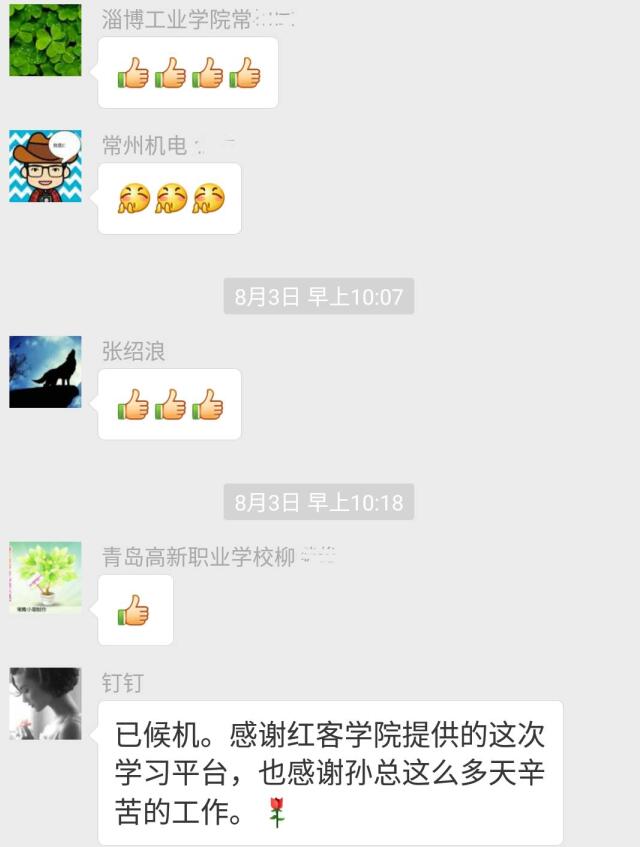Open the profile of 淄博工业学院常 via clover avatar
This screenshot has height=847, width=640.
(45, 40)
